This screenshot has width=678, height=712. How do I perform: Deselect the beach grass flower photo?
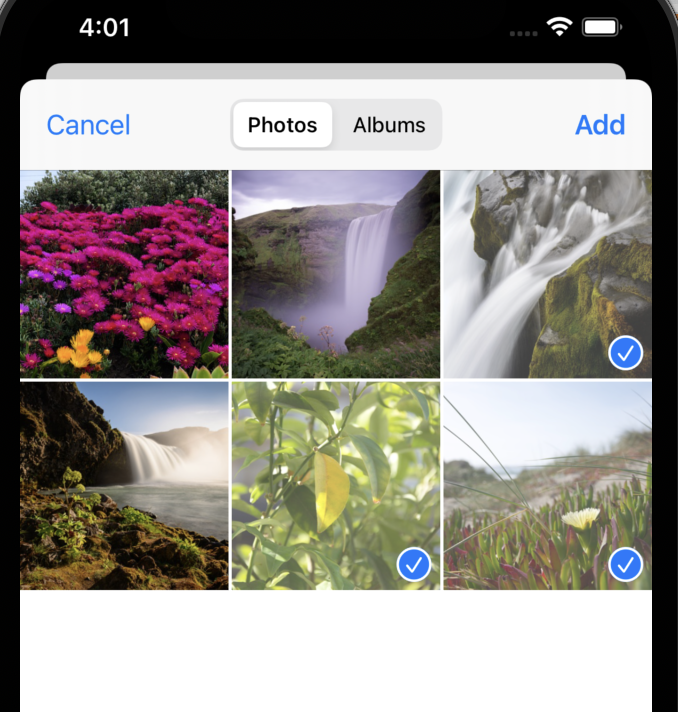click(547, 485)
